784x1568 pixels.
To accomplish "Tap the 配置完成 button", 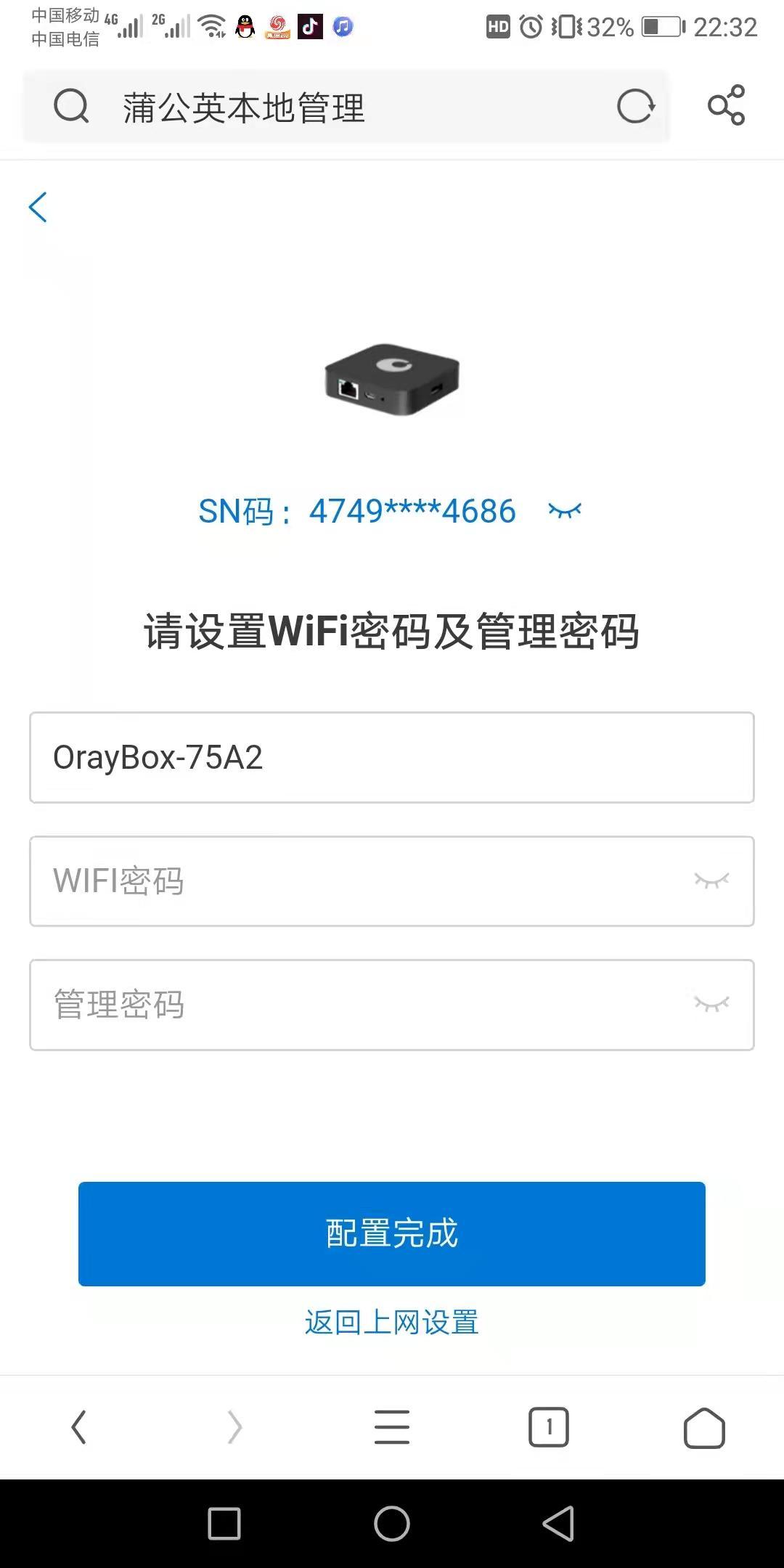I will pos(391,1234).
